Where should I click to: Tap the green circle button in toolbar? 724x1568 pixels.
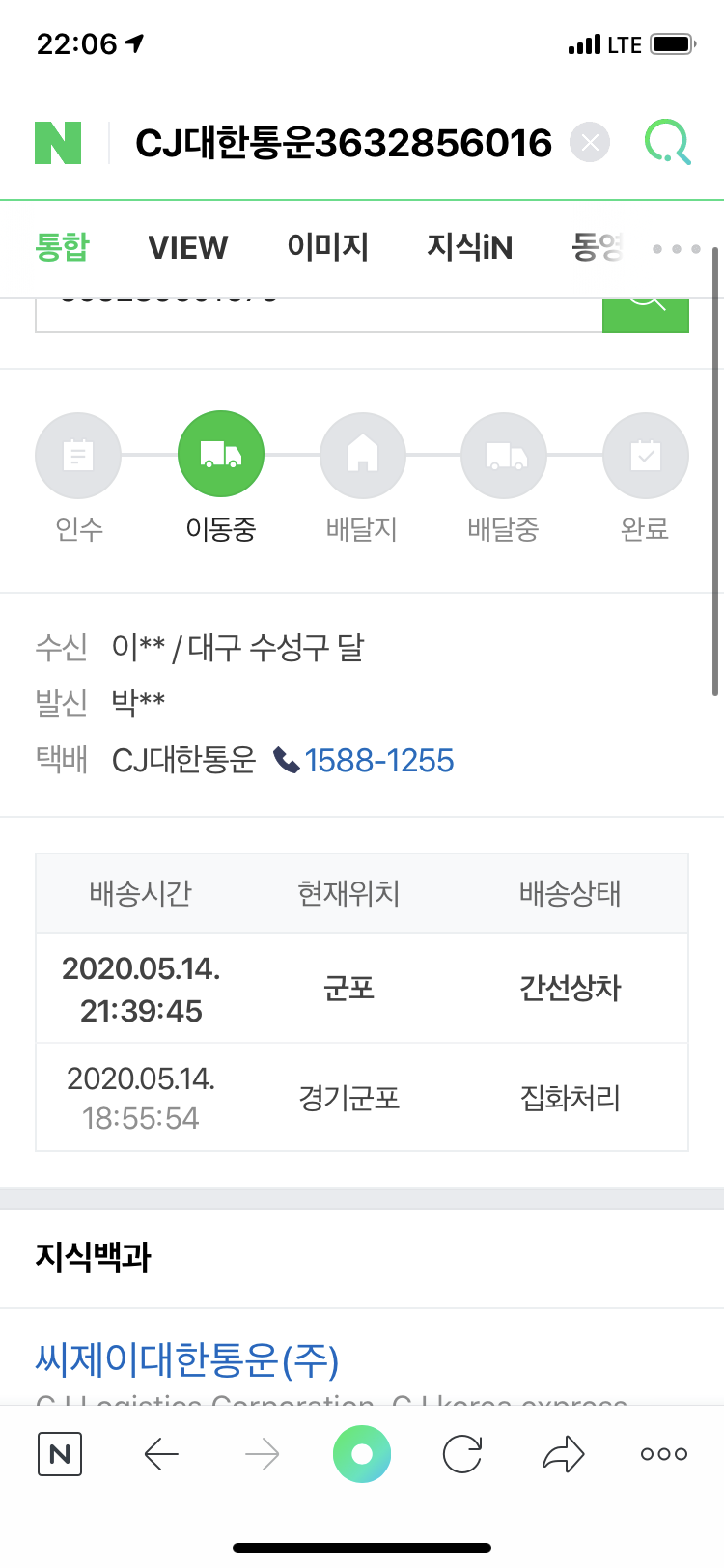point(362,1454)
